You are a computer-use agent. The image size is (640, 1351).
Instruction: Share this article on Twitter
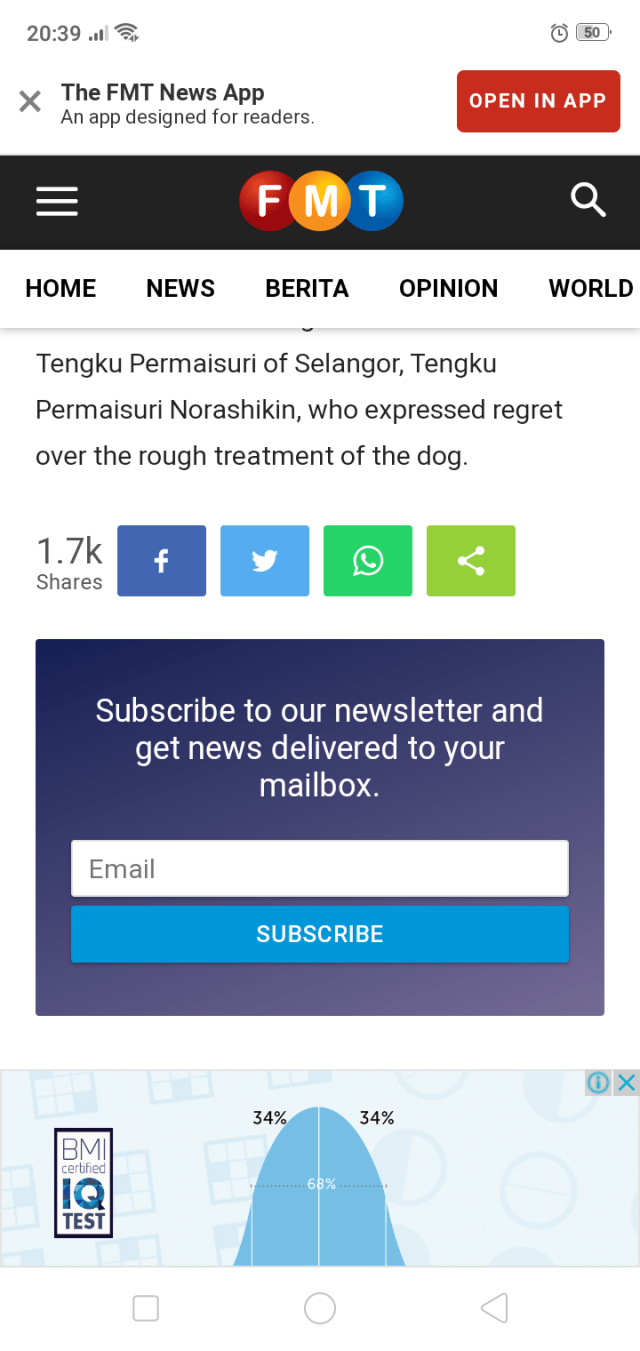tap(265, 561)
